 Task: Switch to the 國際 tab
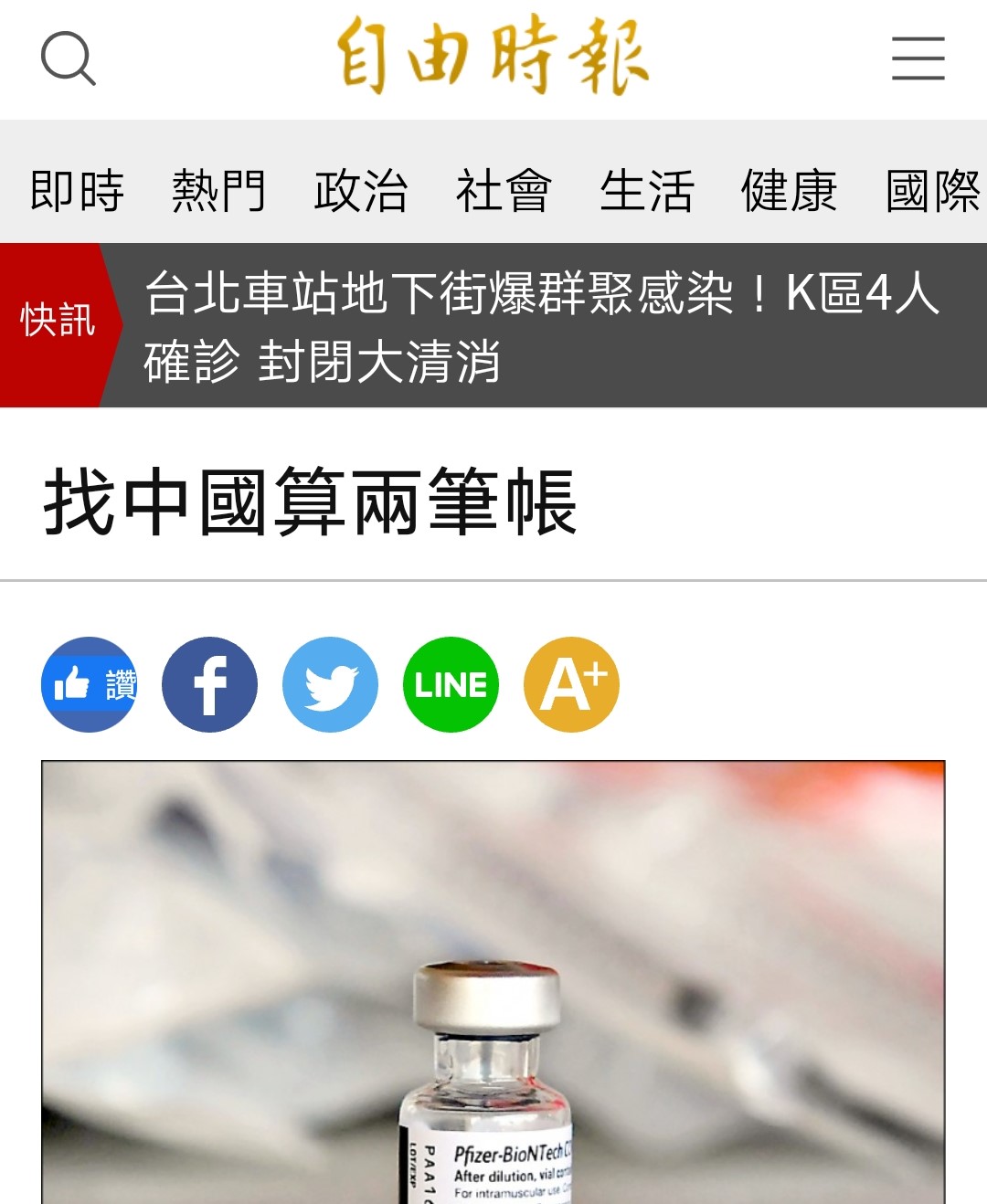coord(932,191)
